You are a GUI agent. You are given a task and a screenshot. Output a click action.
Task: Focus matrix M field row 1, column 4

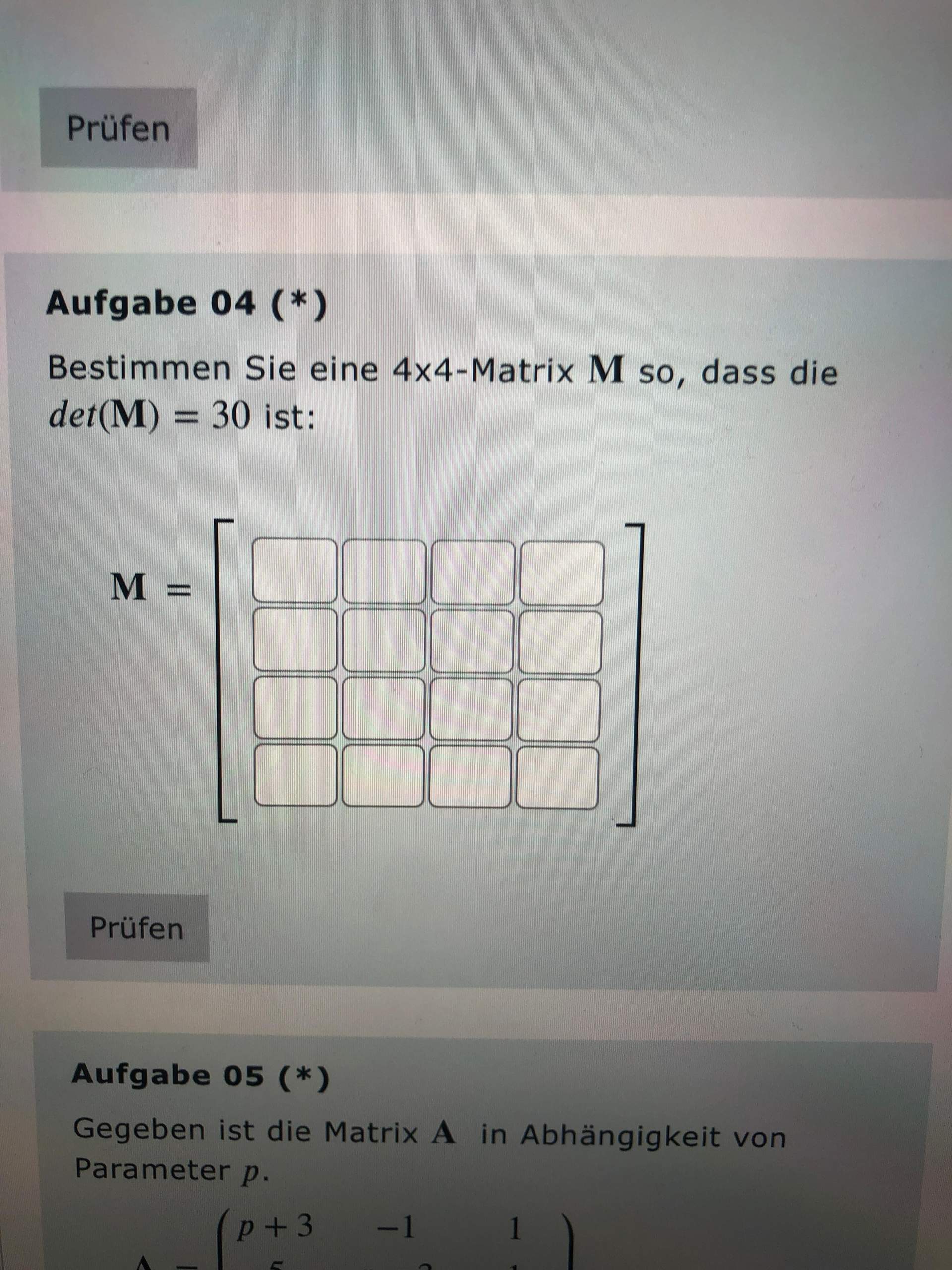[x=562, y=573]
